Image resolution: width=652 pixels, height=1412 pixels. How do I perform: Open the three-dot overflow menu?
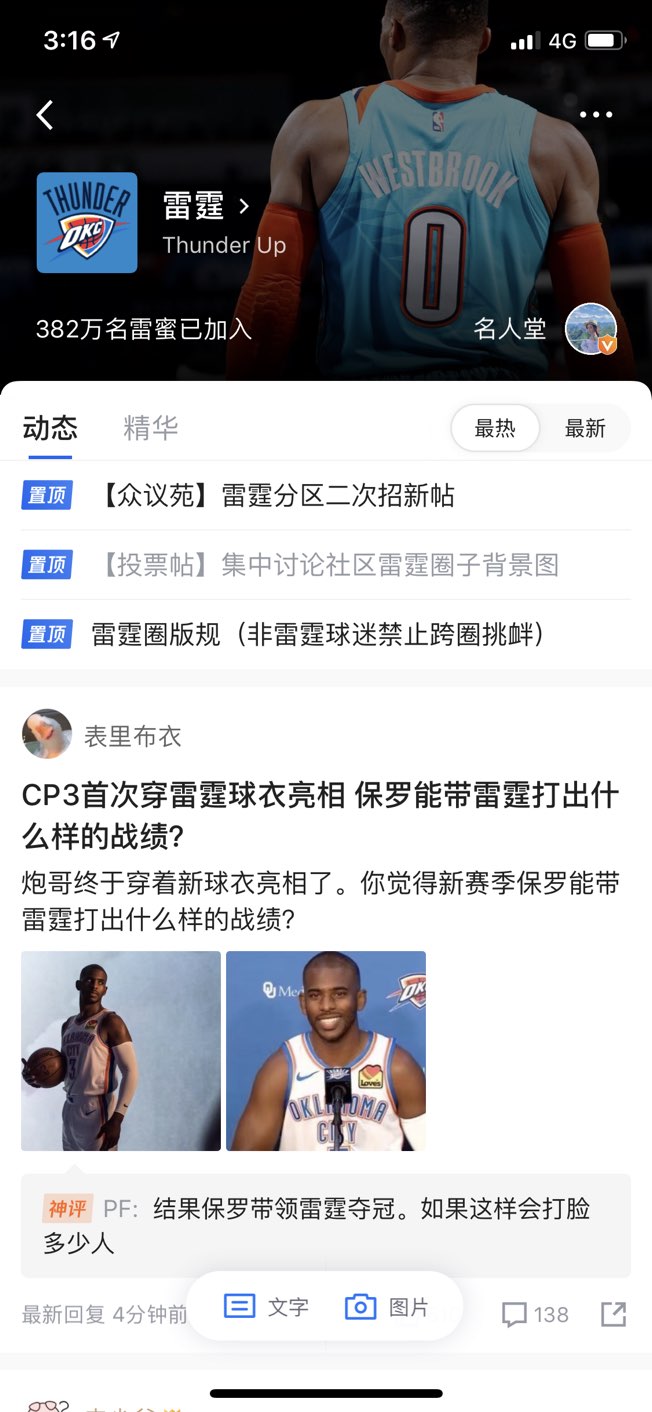click(596, 115)
